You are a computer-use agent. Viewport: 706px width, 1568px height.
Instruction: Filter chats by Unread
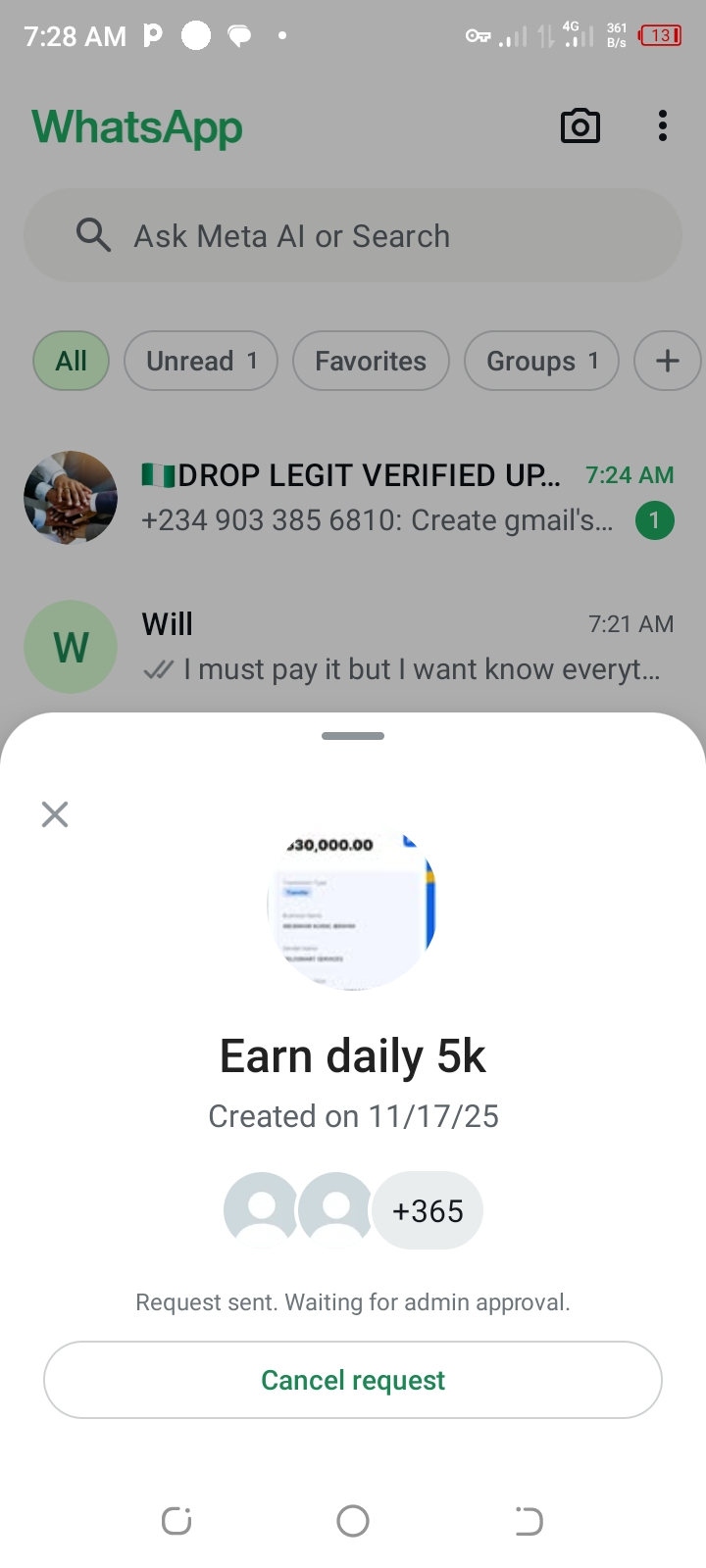coord(201,361)
